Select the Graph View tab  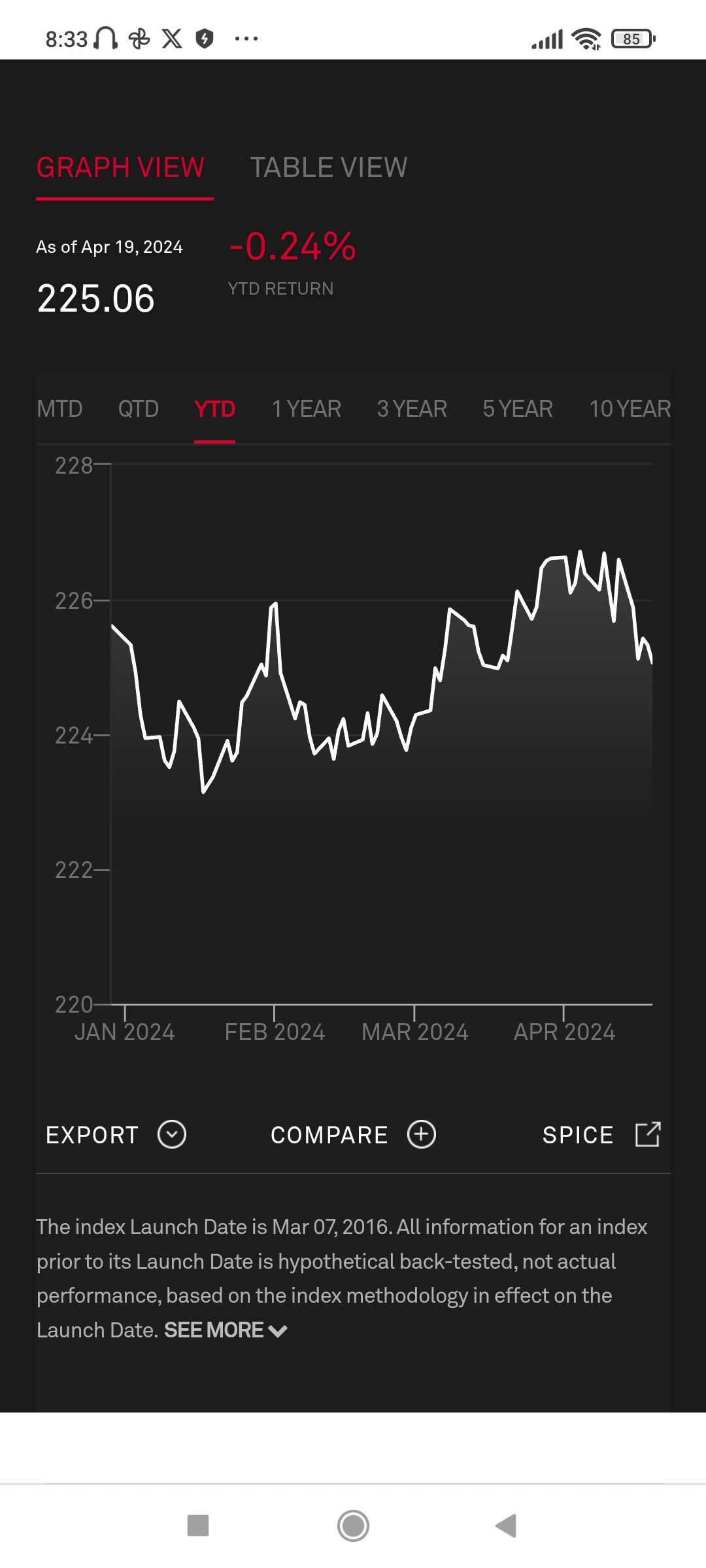121,168
